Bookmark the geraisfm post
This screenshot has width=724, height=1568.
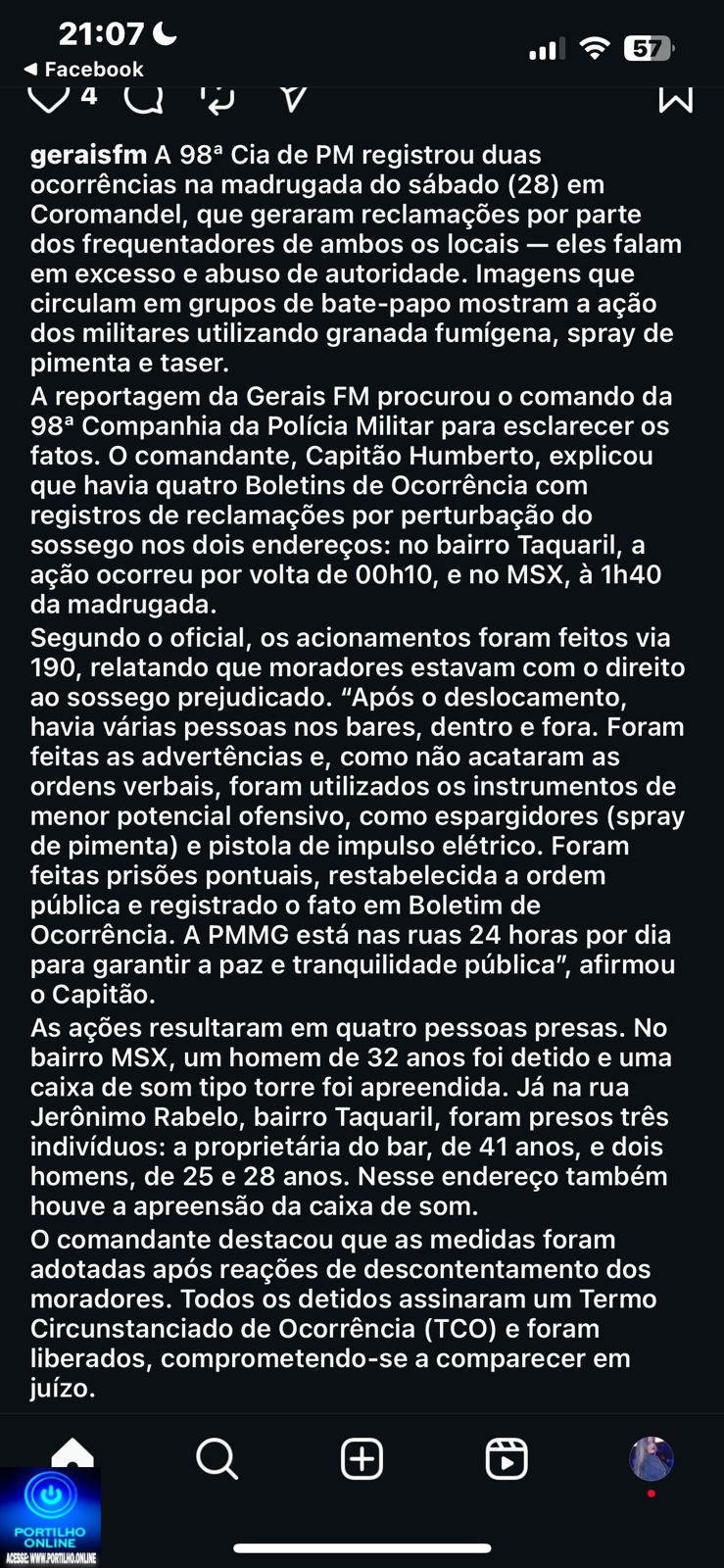[675, 99]
